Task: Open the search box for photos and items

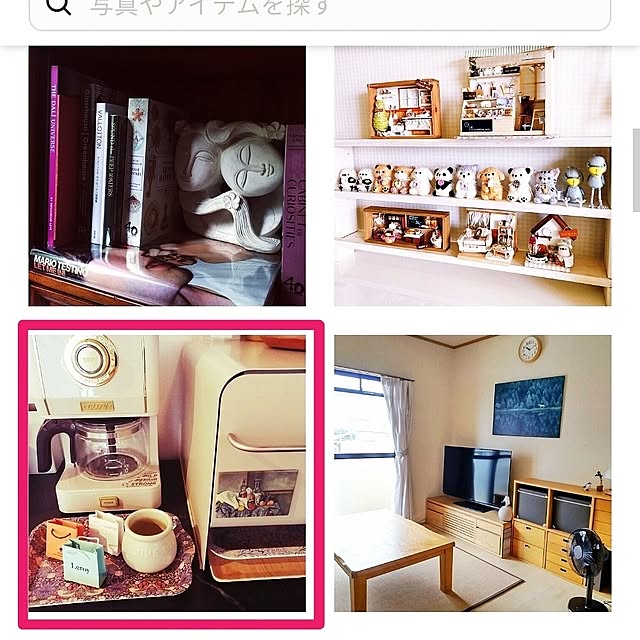Action: pos(320,10)
